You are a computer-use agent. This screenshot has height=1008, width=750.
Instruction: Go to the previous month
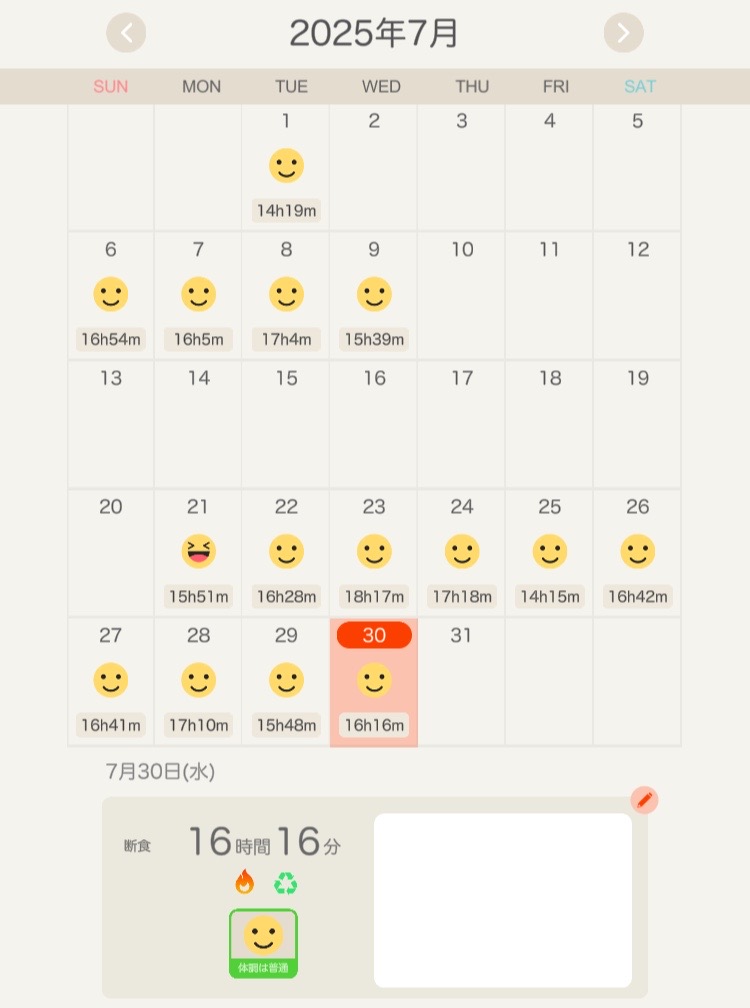(126, 33)
